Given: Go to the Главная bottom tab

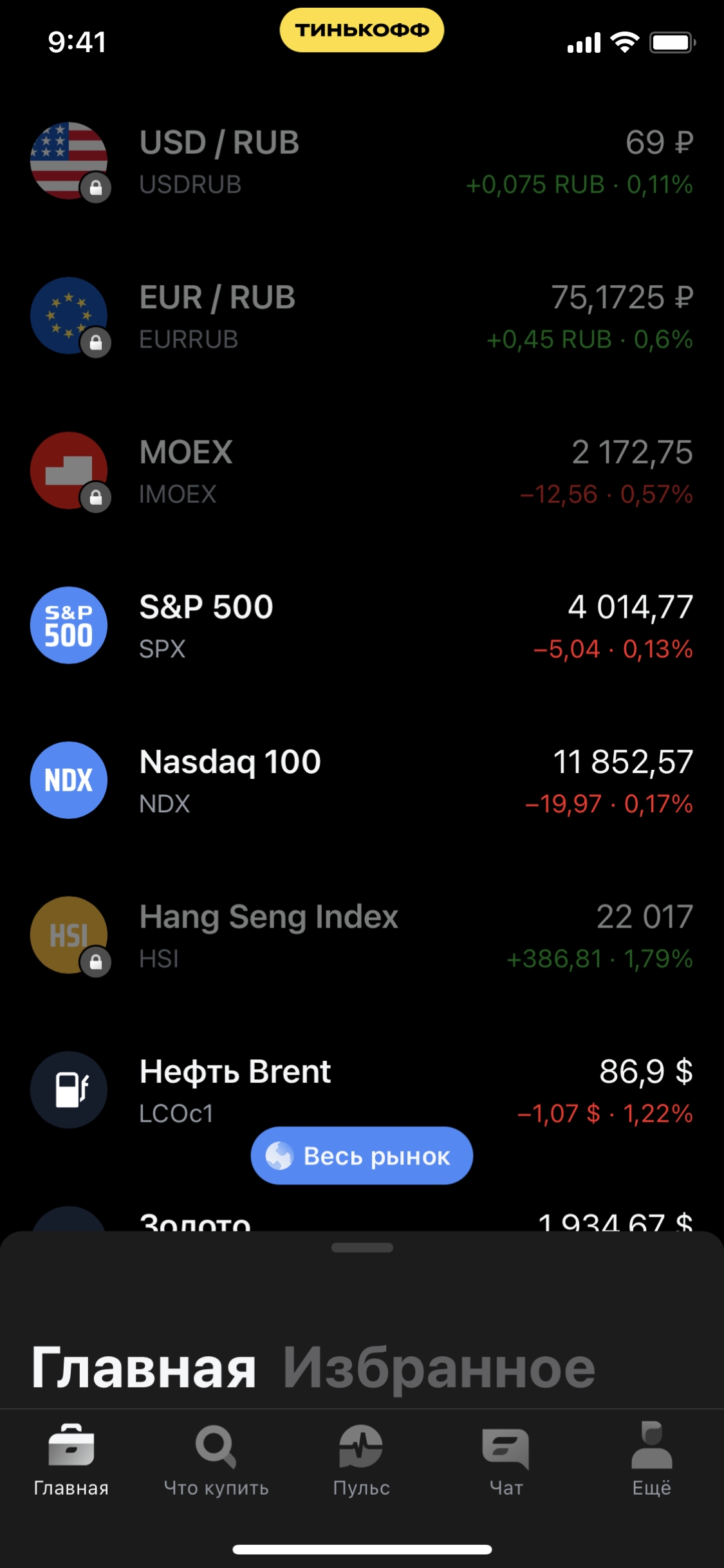Looking at the screenshot, I should tap(71, 1460).
